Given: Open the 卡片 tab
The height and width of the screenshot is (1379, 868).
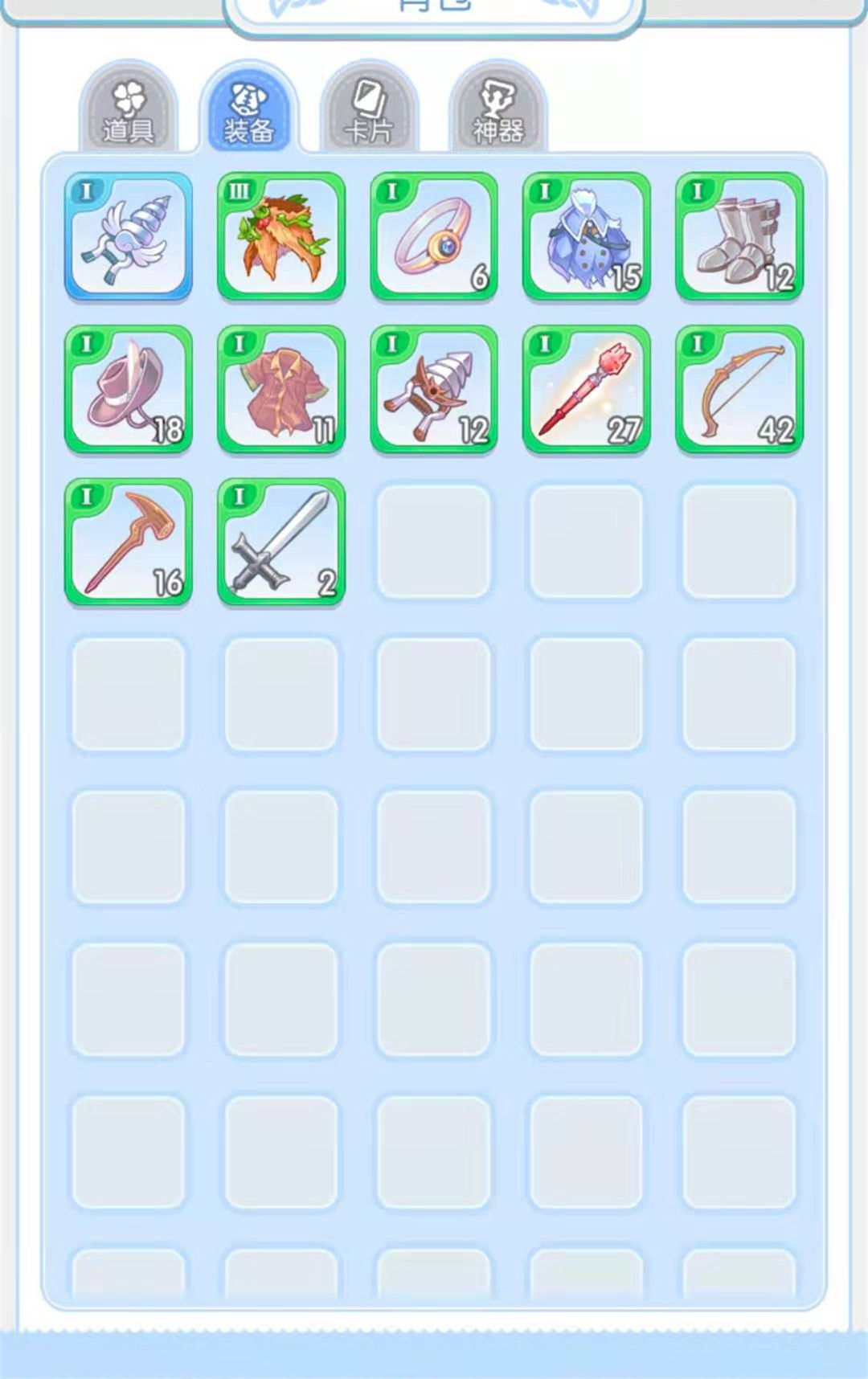Looking at the screenshot, I should (369, 112).
